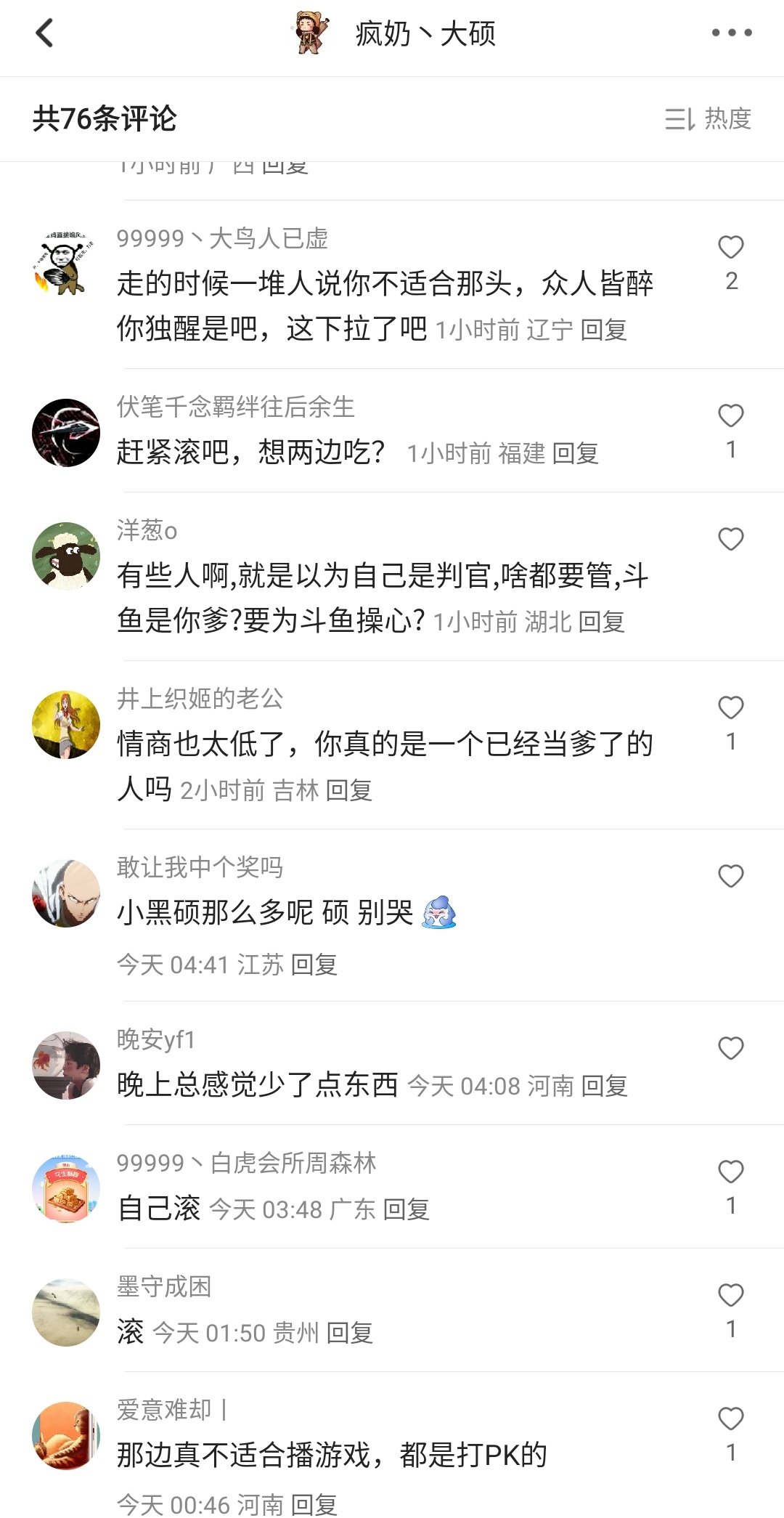
Task: Like the comment by 晚安yf1
Action: tap(731, 1049)
